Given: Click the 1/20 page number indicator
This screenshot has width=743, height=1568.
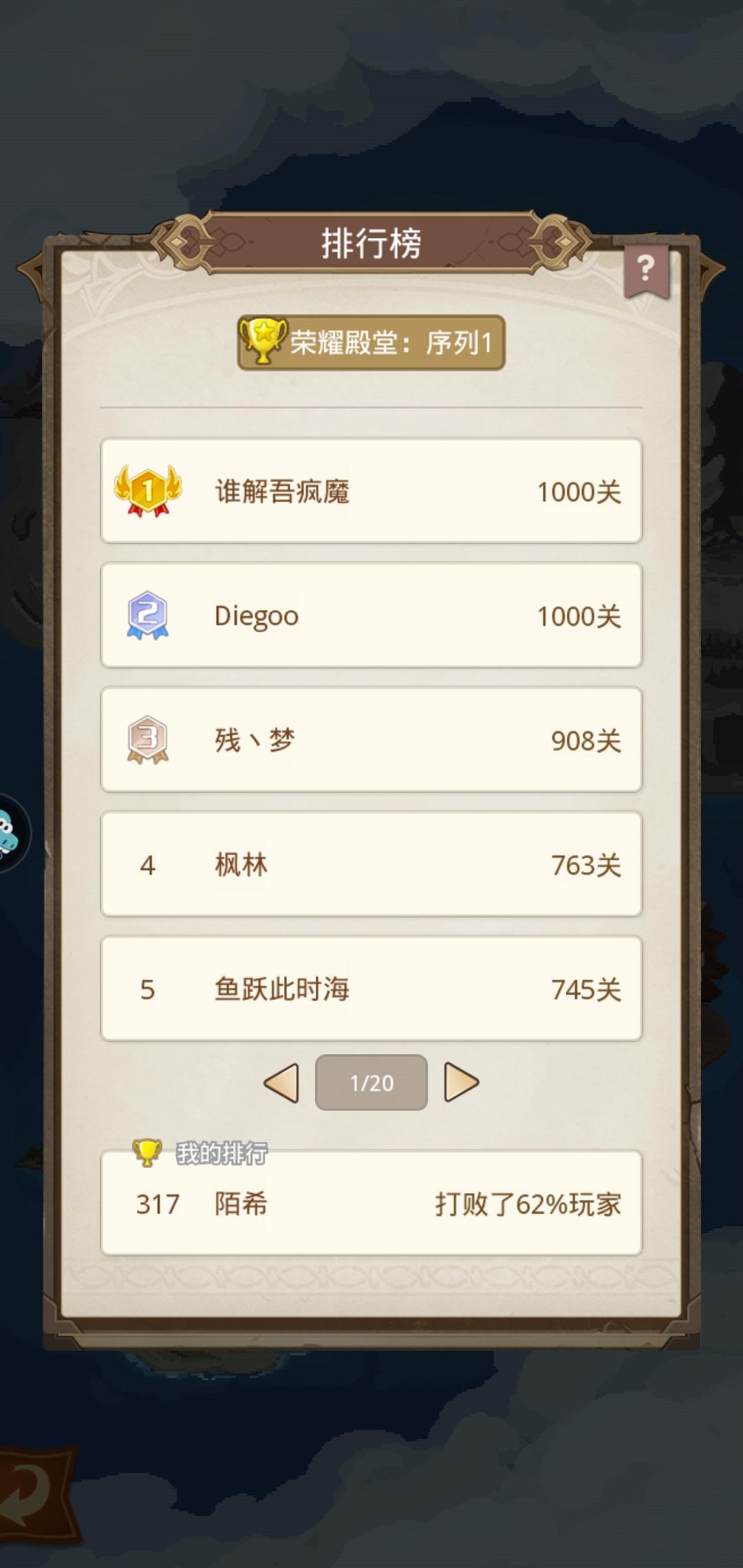Looking at the screenshot, I should 371,1082.
